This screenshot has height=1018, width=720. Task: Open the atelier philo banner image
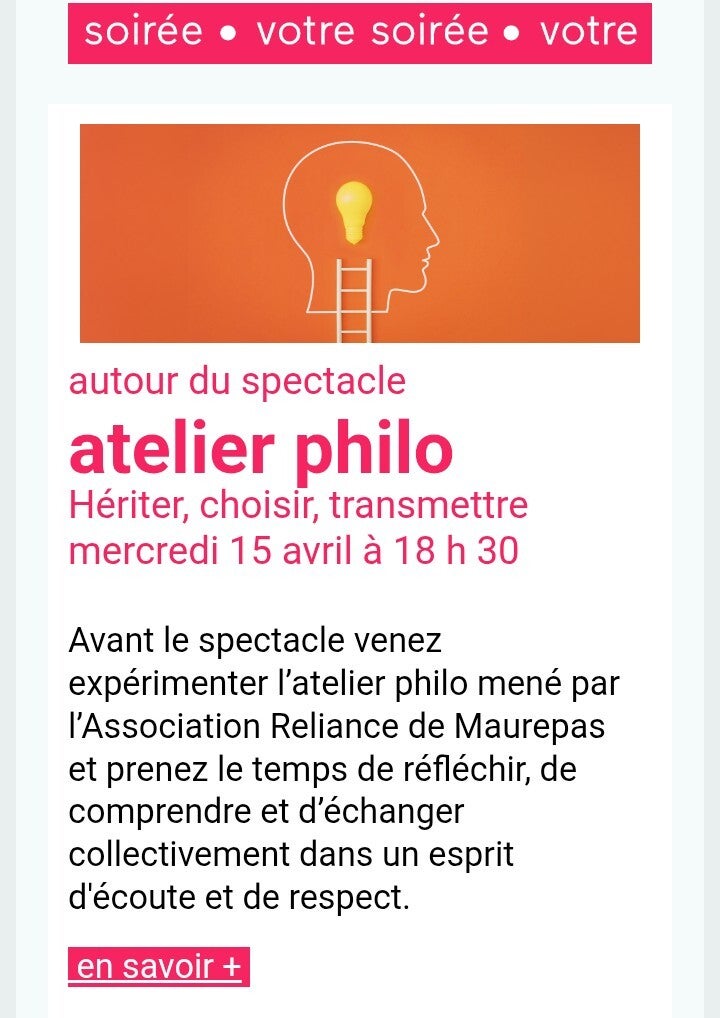[360, 233]
